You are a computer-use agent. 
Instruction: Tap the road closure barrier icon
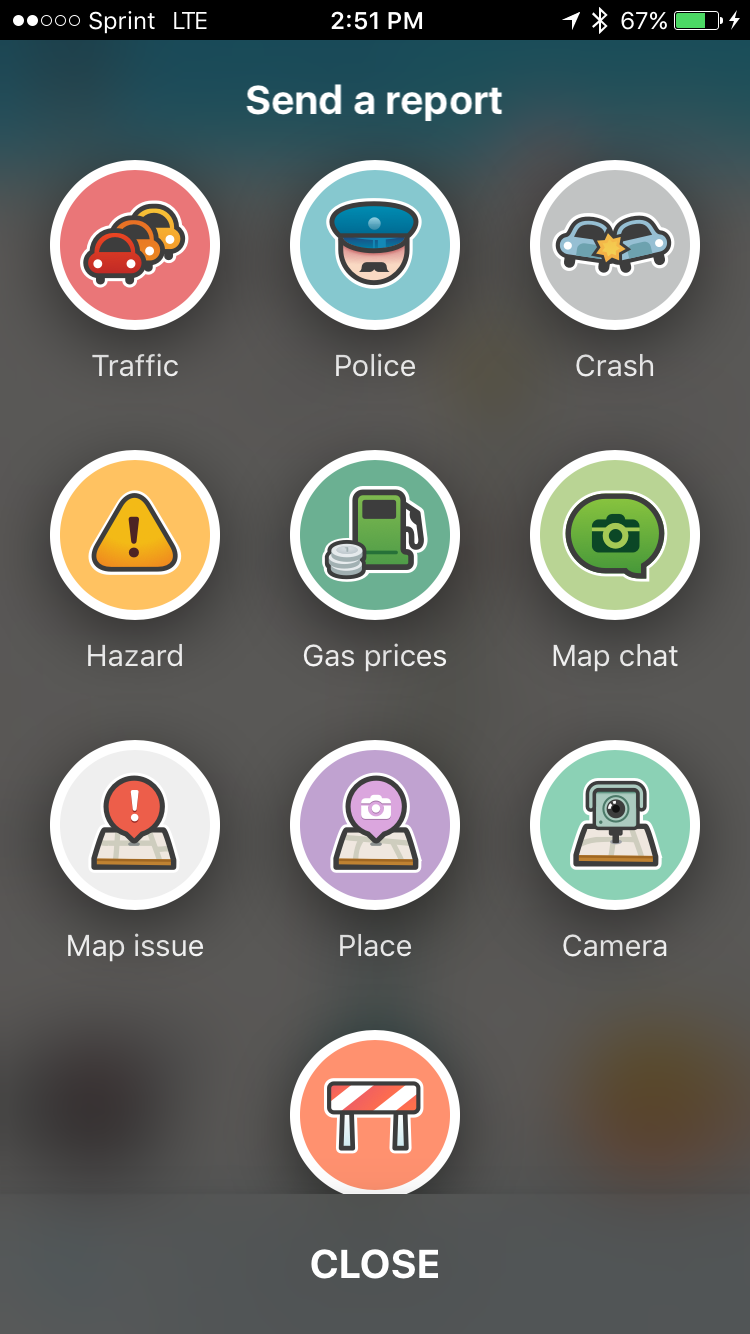tap(375, 1112)
